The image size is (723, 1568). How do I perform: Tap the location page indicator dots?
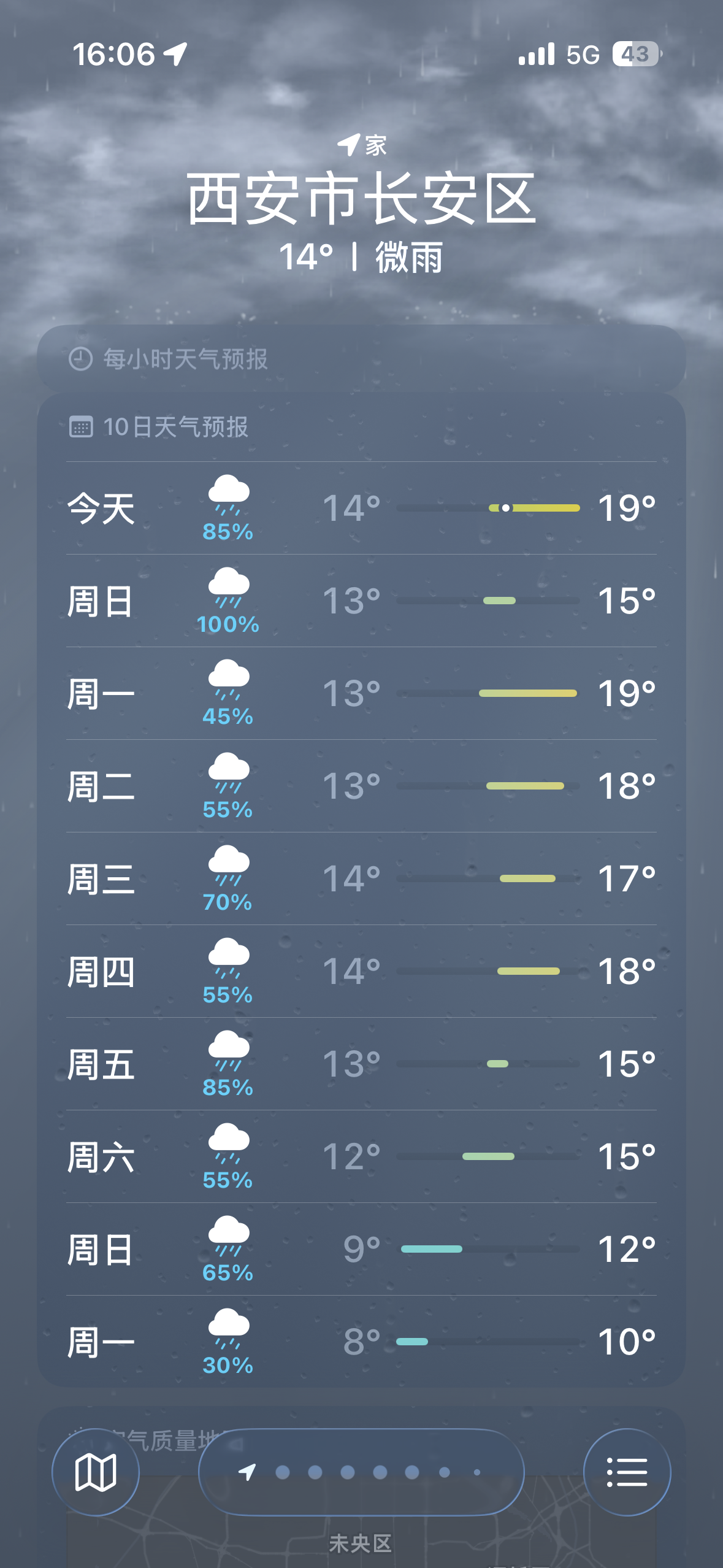[362, 1472]
